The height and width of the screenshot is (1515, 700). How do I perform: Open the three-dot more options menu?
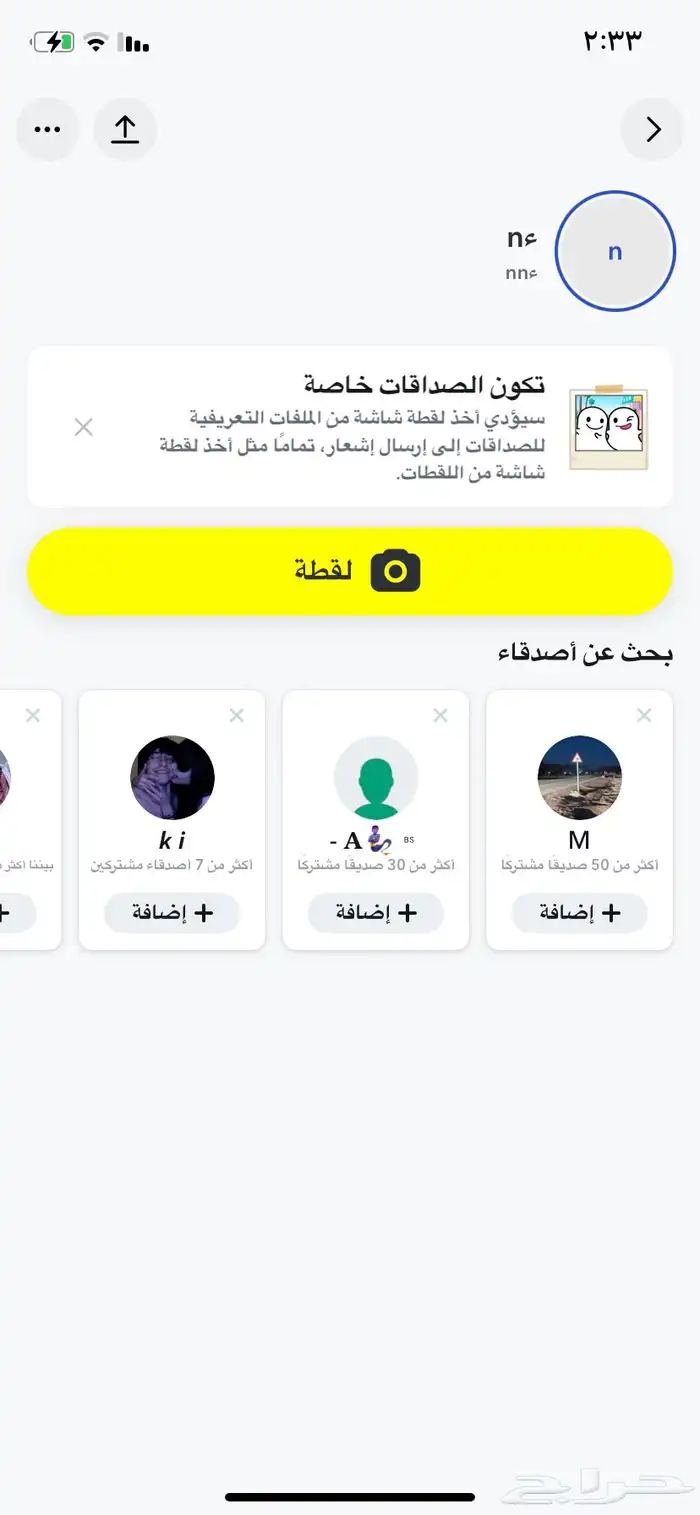[47, 130]
